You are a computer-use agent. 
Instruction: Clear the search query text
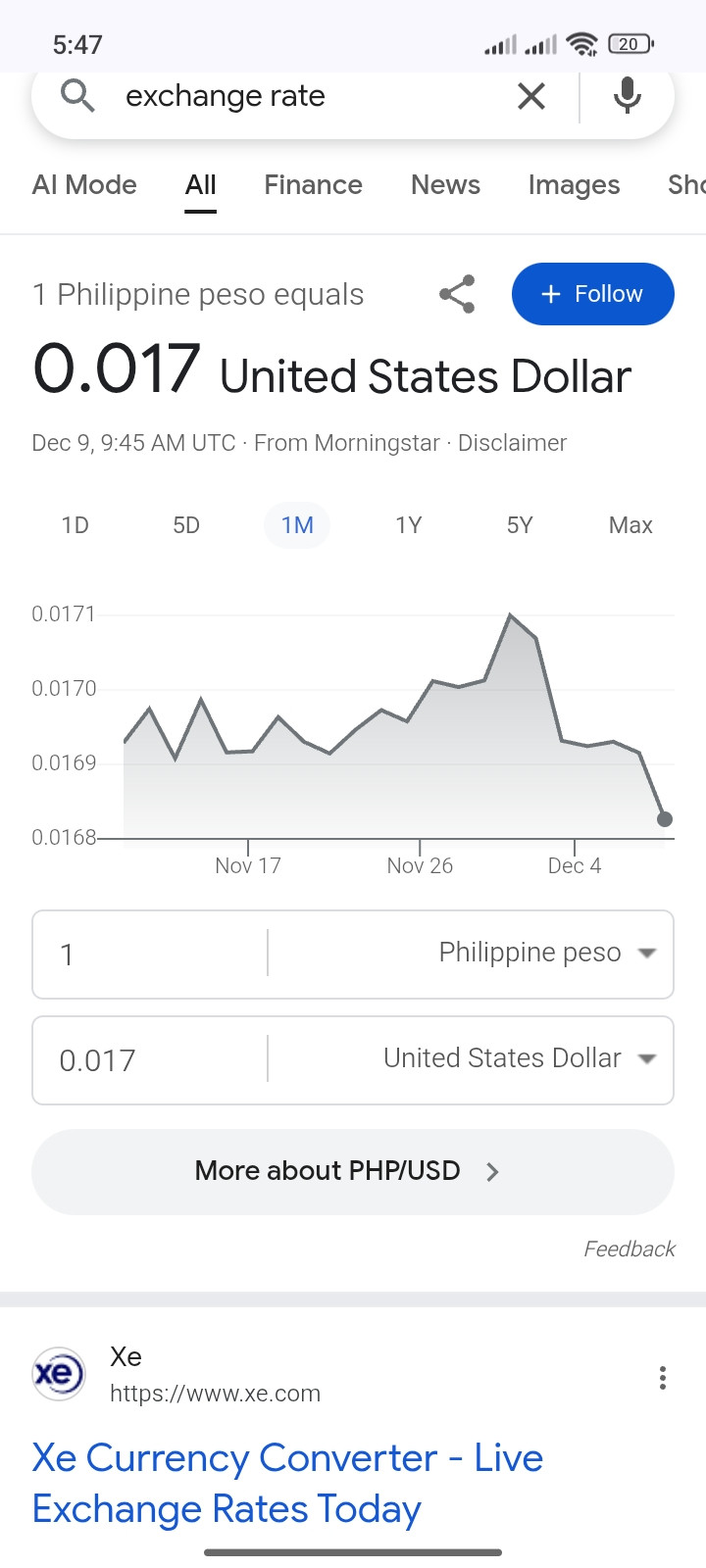pos(530,96)
